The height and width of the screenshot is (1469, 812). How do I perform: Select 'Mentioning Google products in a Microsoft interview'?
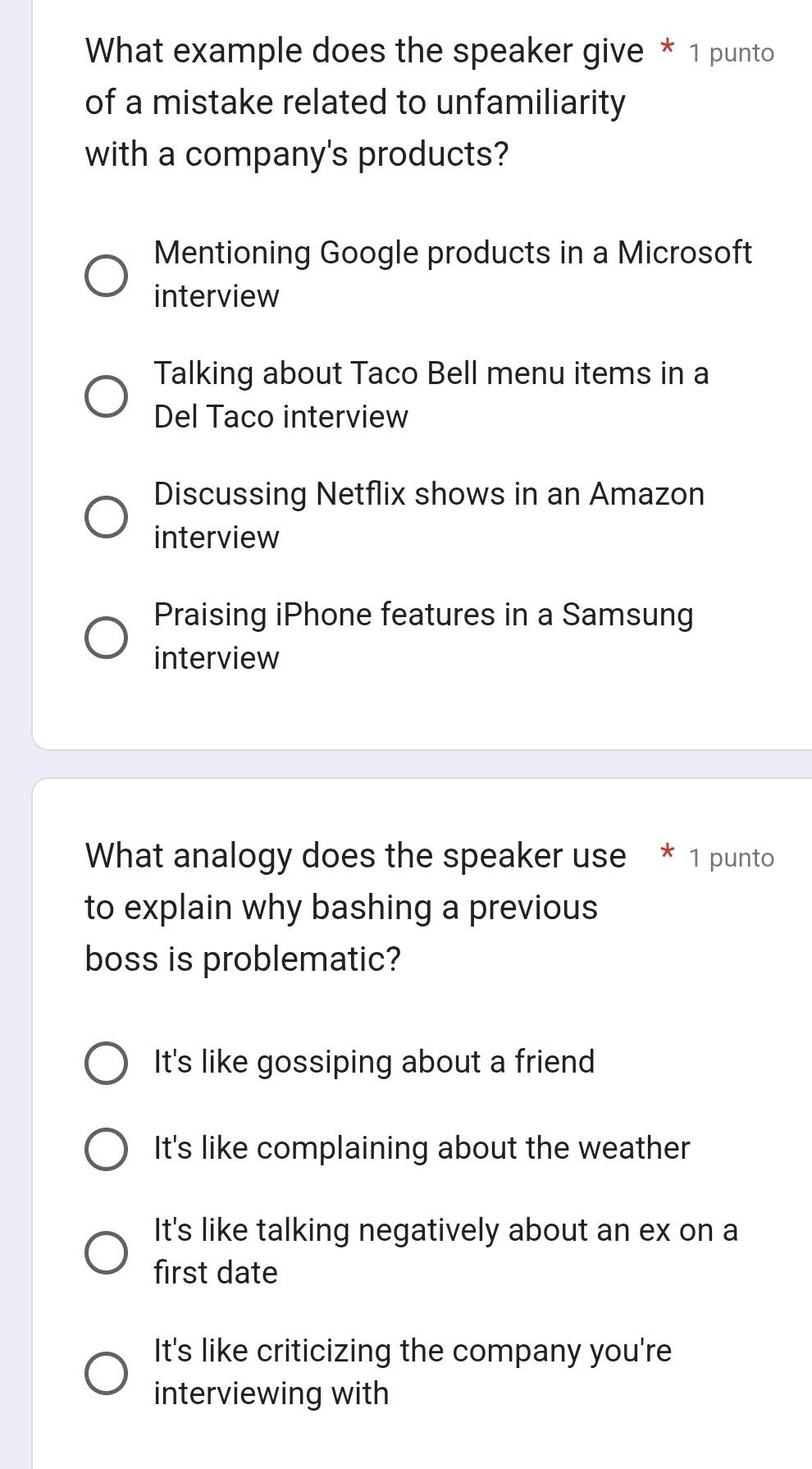click(x=107, y=275)
